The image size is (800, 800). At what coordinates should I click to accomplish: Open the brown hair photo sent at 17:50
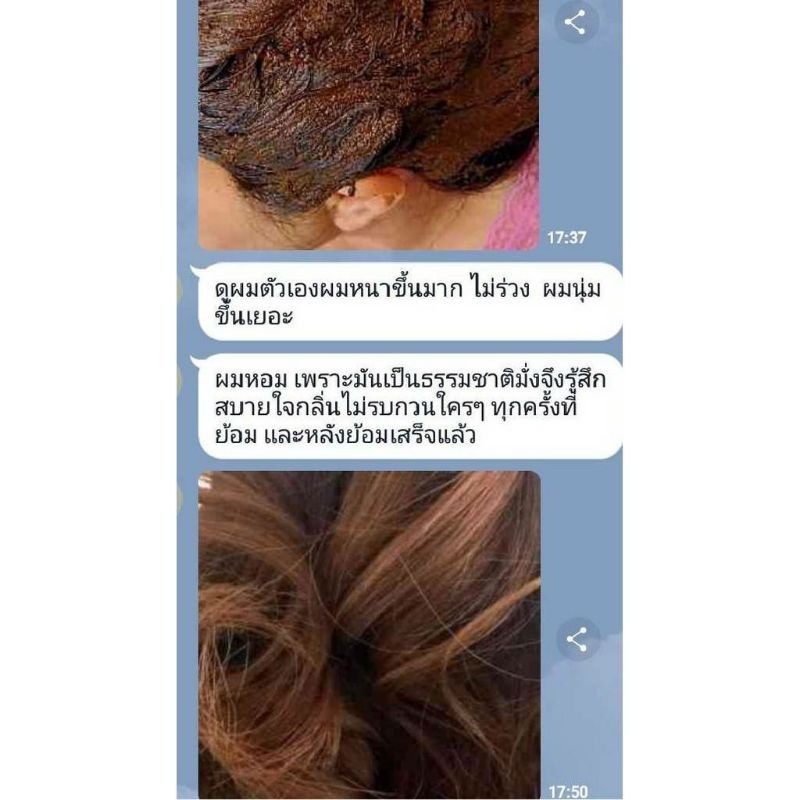click(369, 635)
